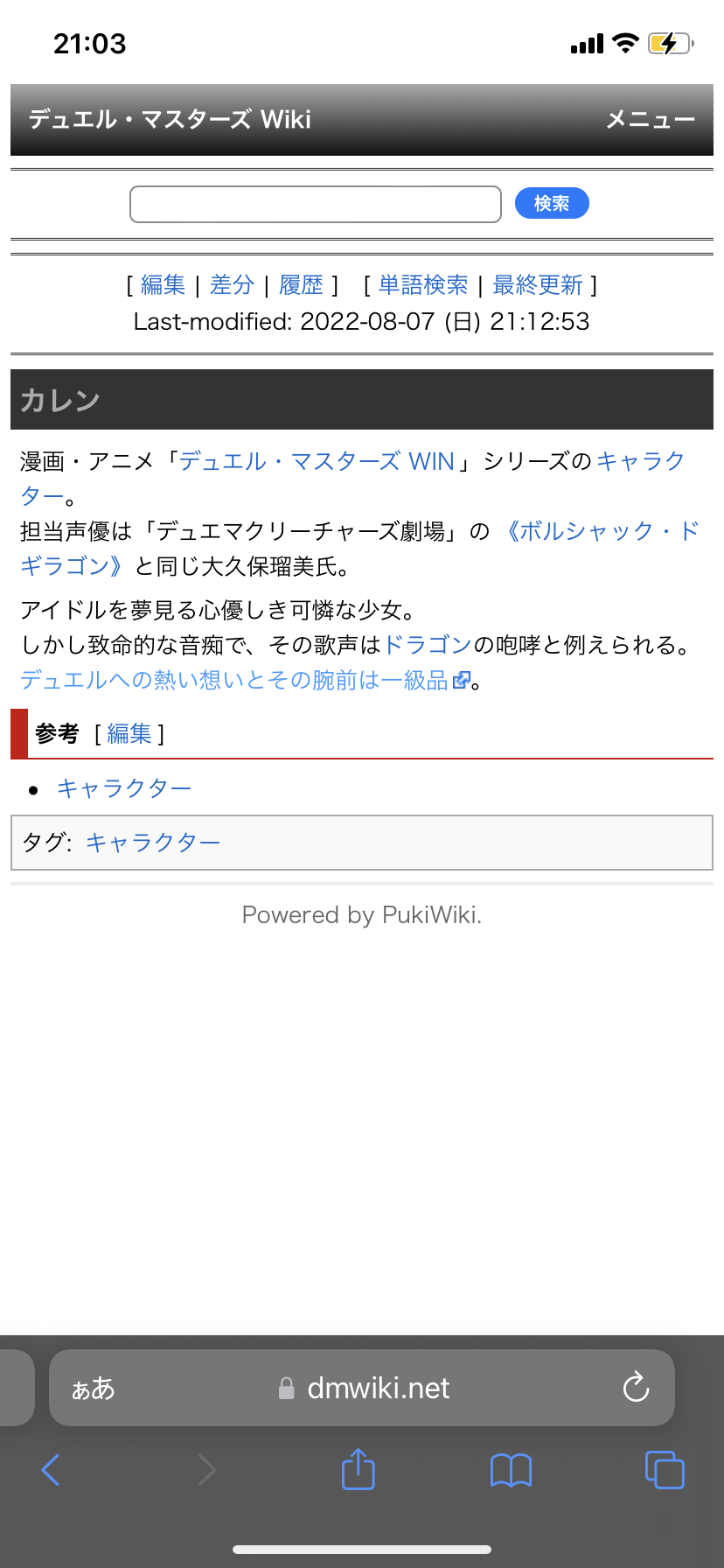Viewport: 724px width, 1568px height.
Task: Open Safari bookmarks
Action: [x=511, y=1470]
